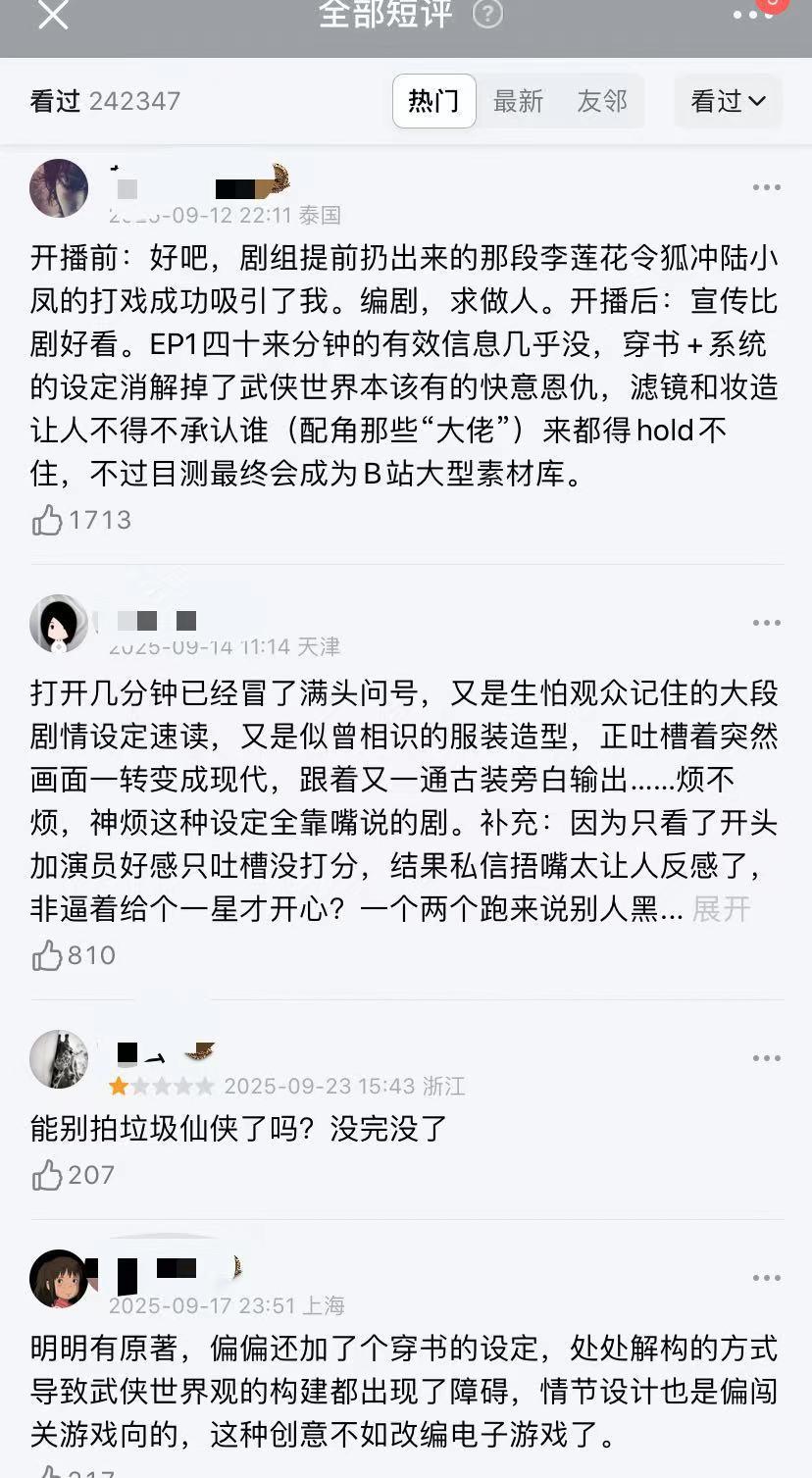Switch to the 友邻 tab
The width and height of the screenshot is (812, 1478).
click(x=602, y=101)
